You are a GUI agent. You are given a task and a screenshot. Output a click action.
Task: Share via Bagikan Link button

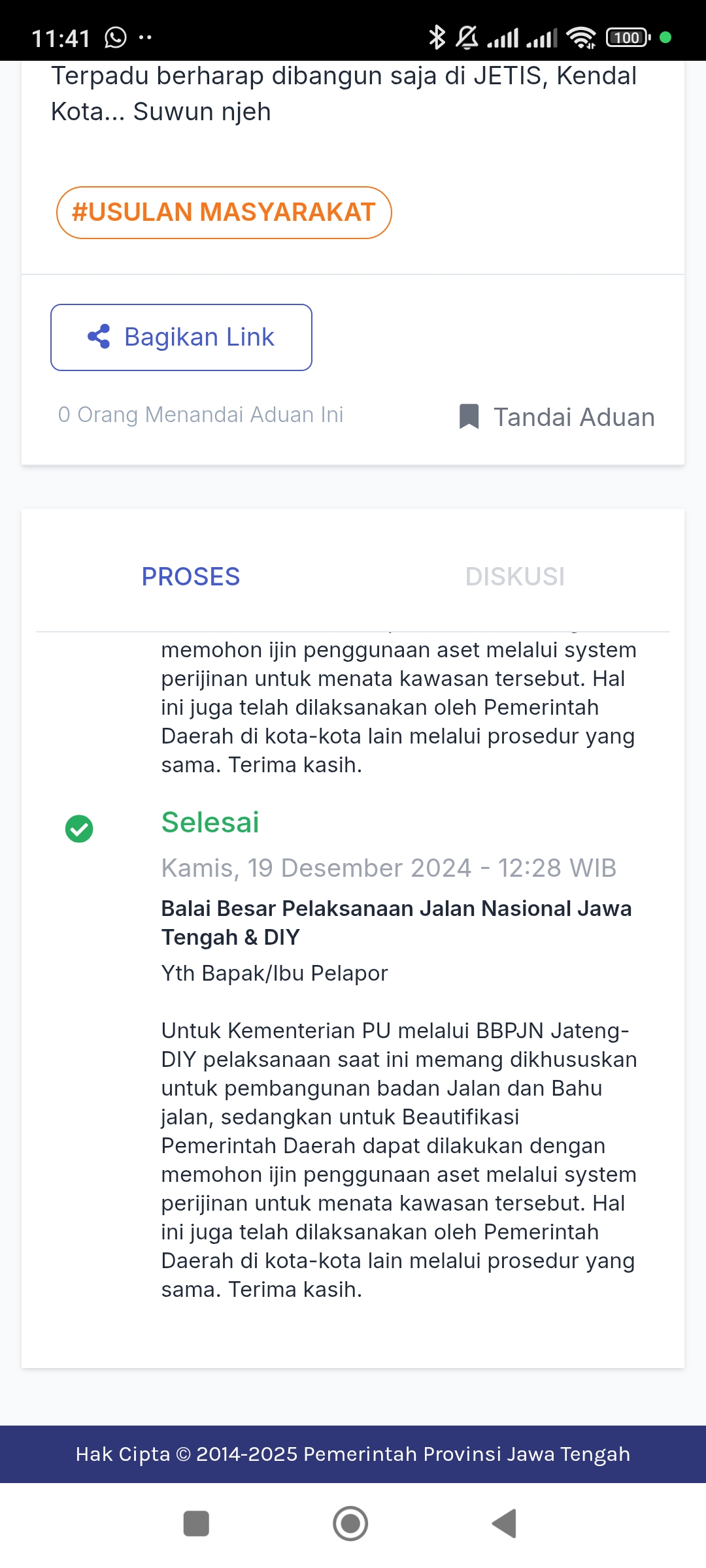(181, 337)
